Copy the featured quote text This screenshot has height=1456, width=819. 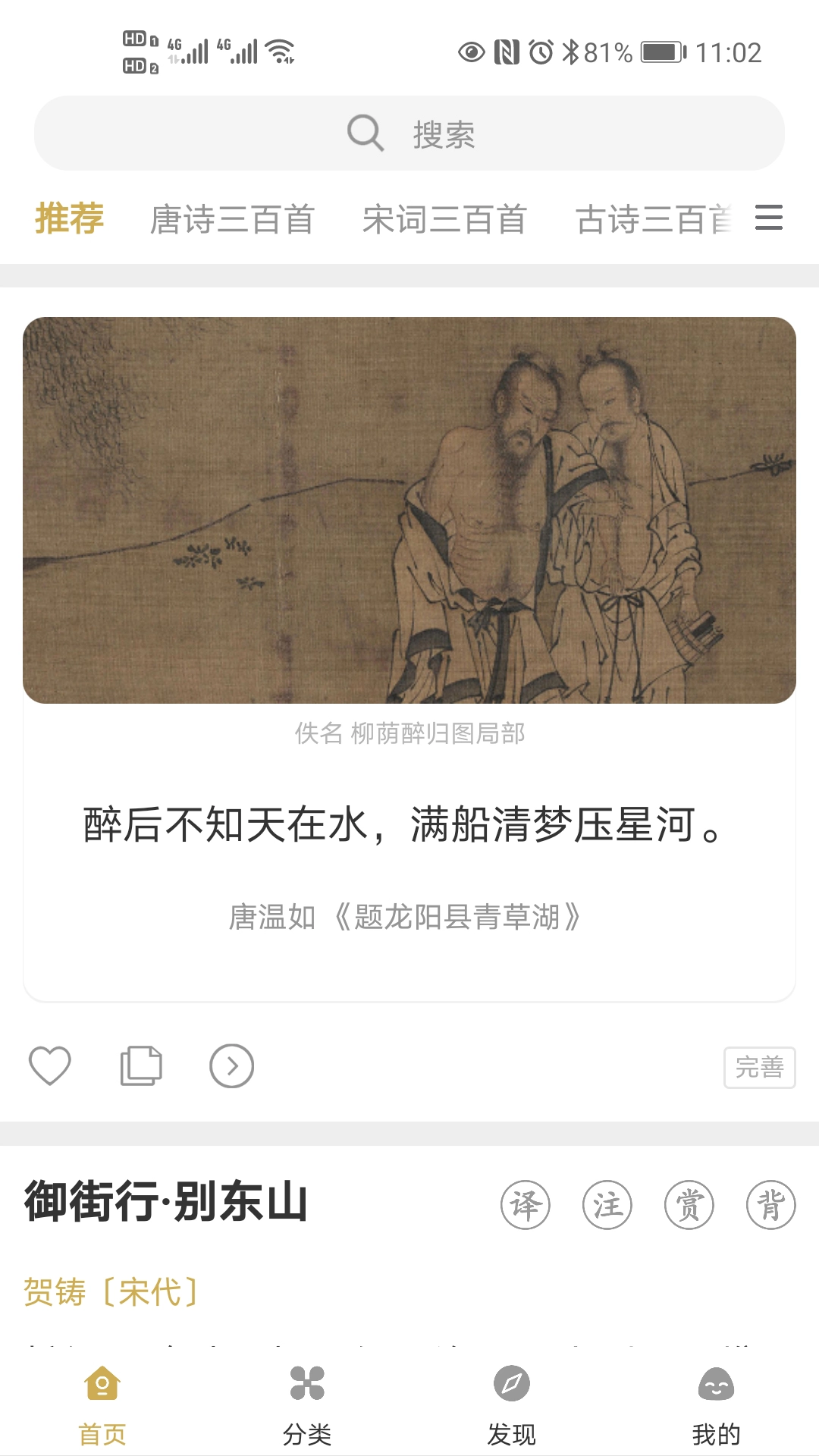click(x=141, y=1065)
